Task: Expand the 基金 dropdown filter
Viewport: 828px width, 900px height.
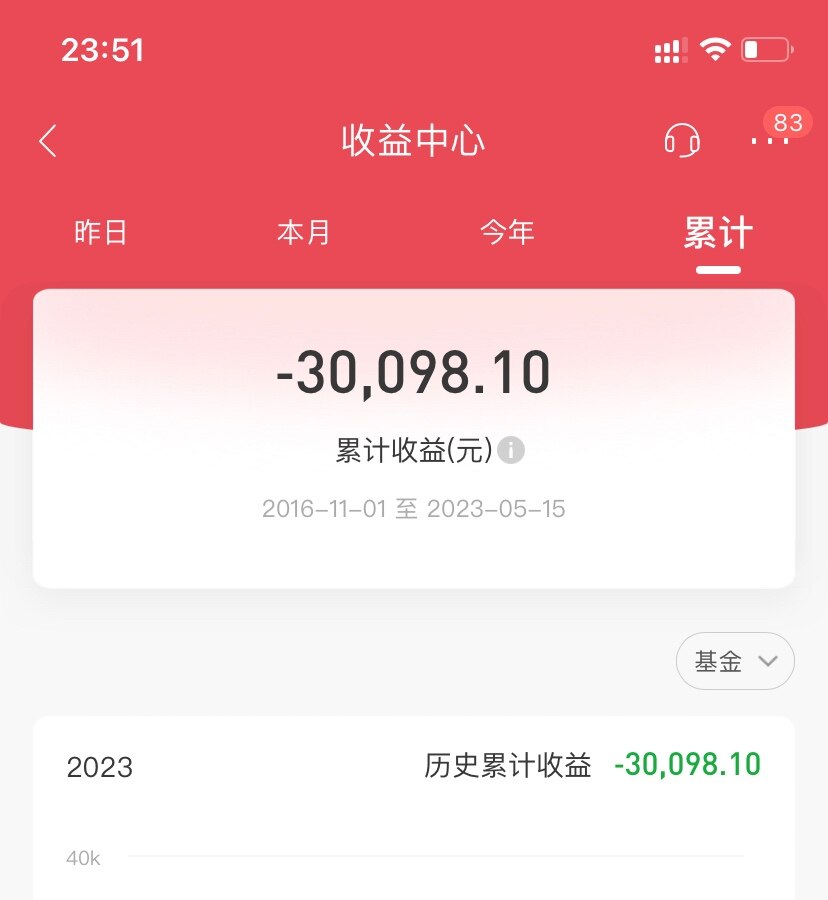Action: click(735, 661)
